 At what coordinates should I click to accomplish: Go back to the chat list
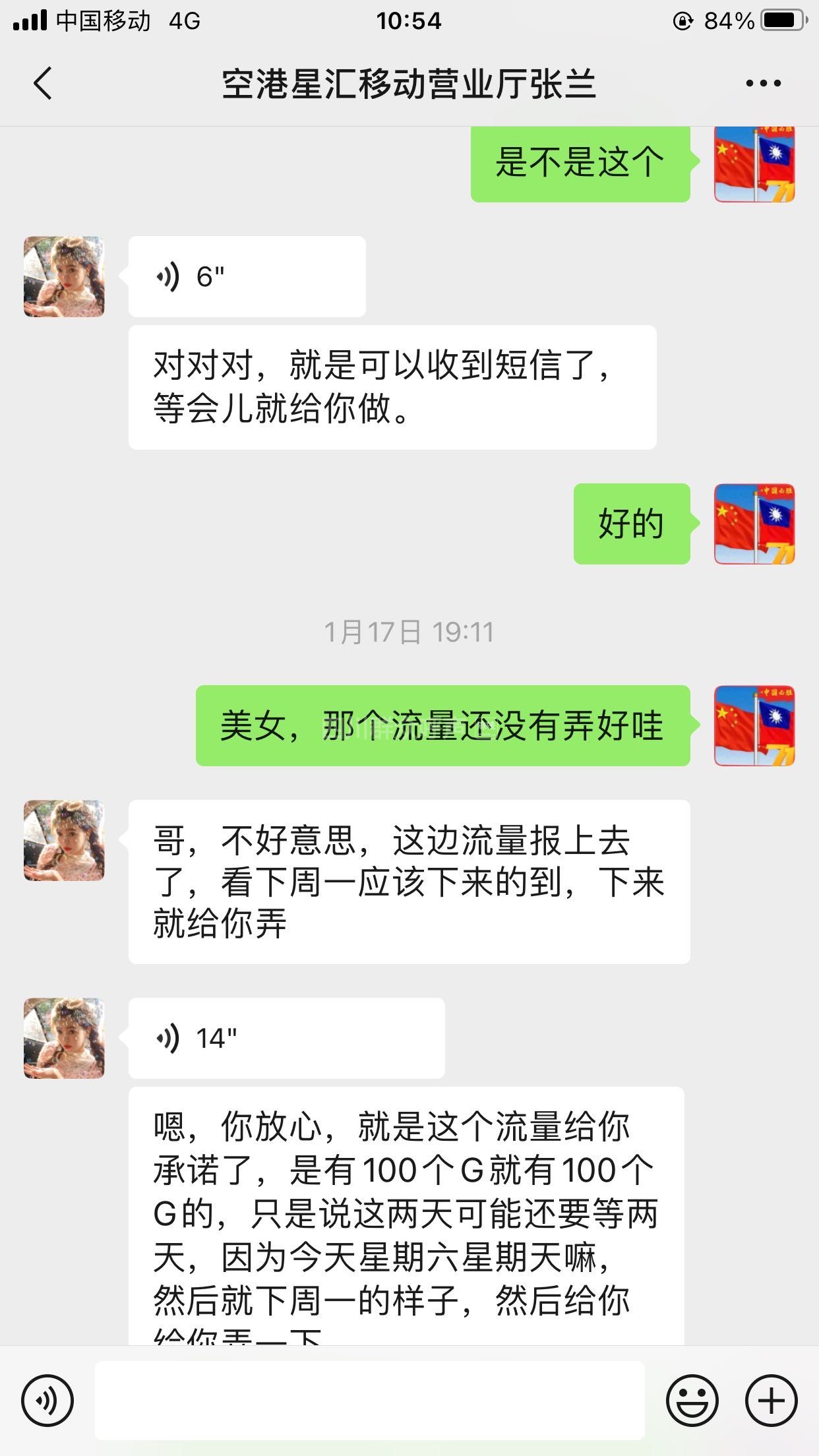tap(43, 84)
